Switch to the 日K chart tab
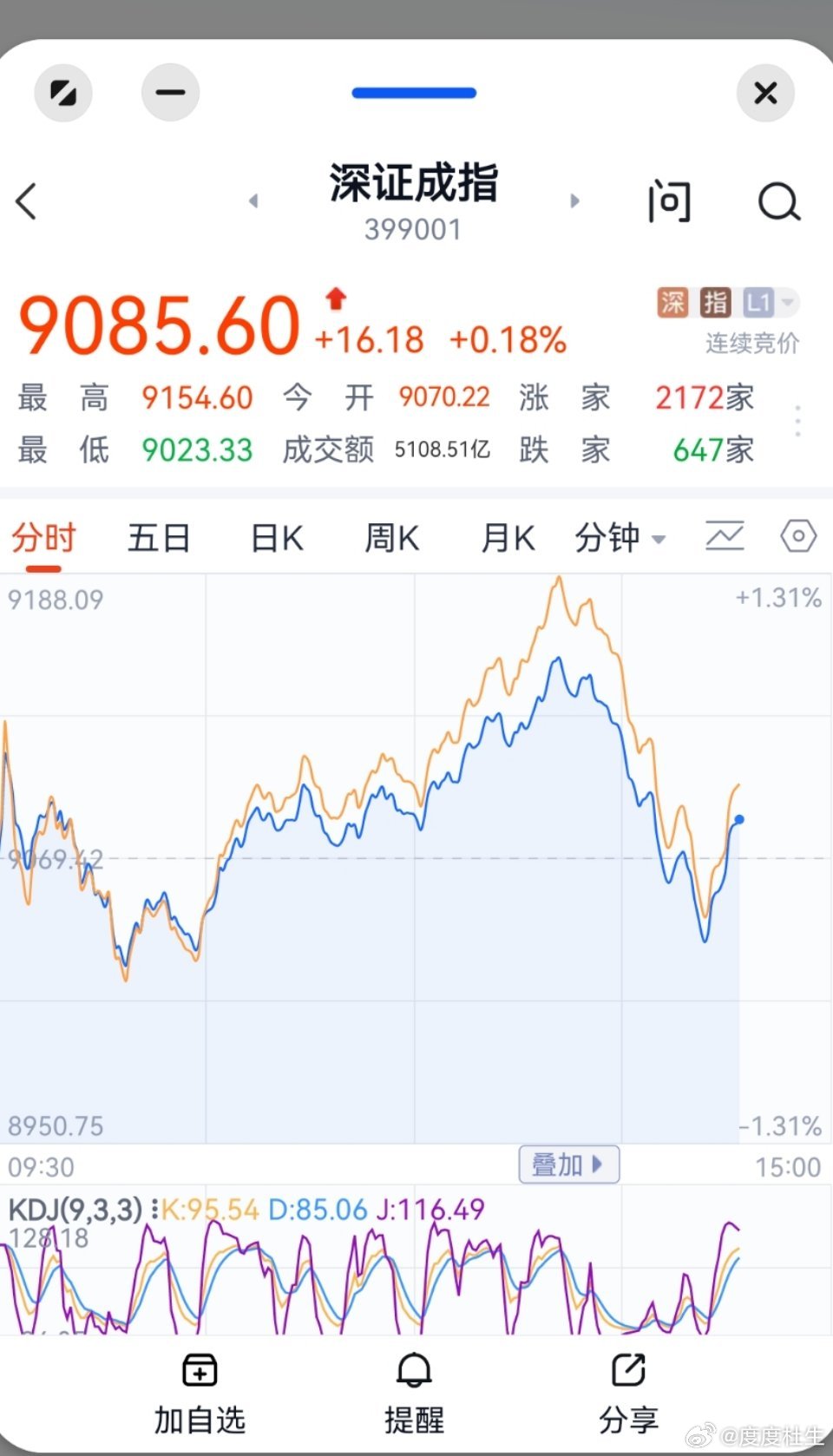 click(x=278, y=538)
